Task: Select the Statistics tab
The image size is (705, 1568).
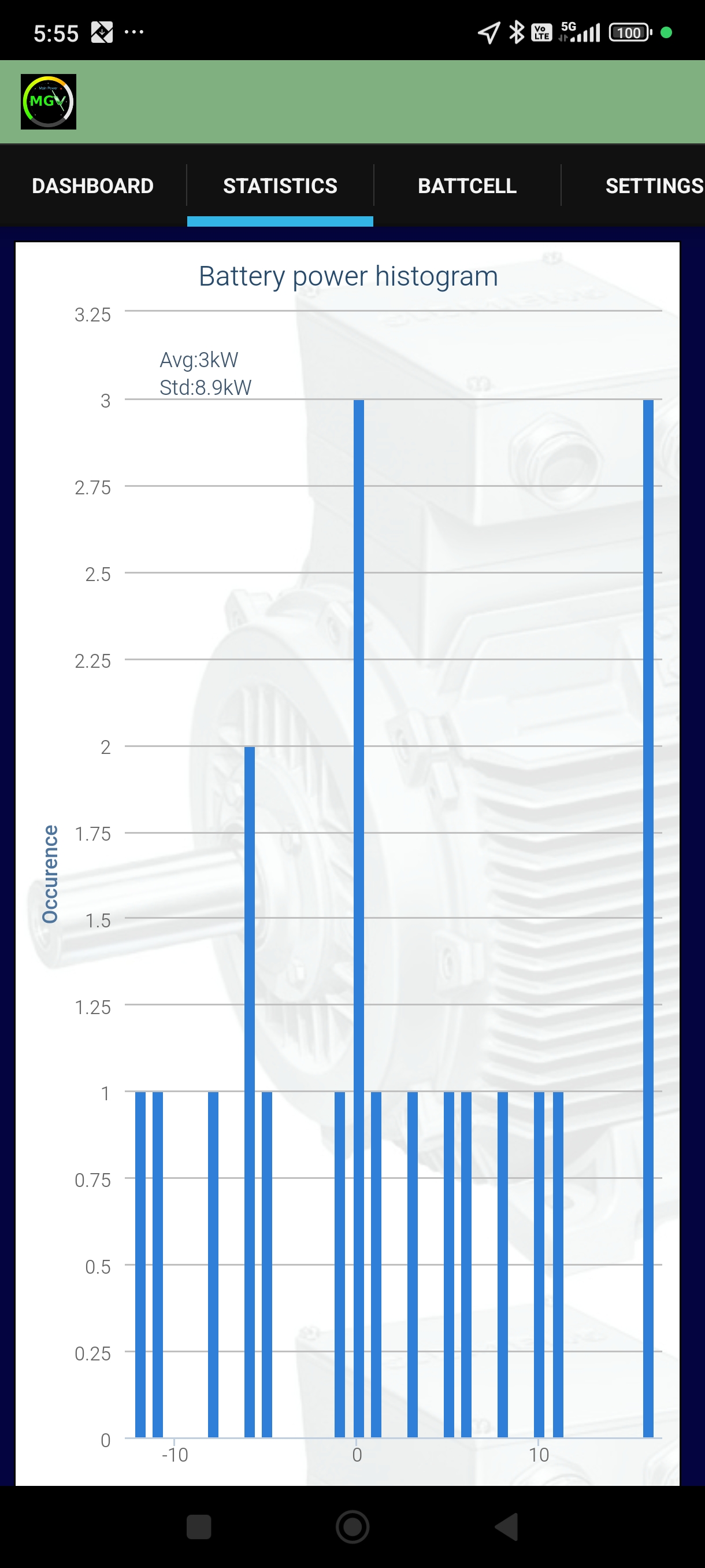Action: point(280,186)
